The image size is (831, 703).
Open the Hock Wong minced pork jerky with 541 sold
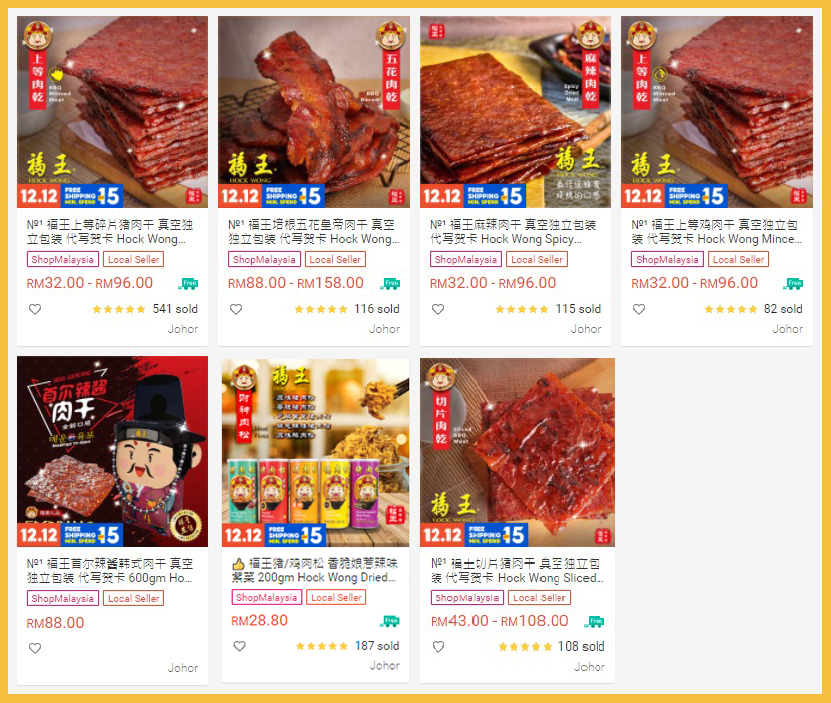(x=112, y=111)
